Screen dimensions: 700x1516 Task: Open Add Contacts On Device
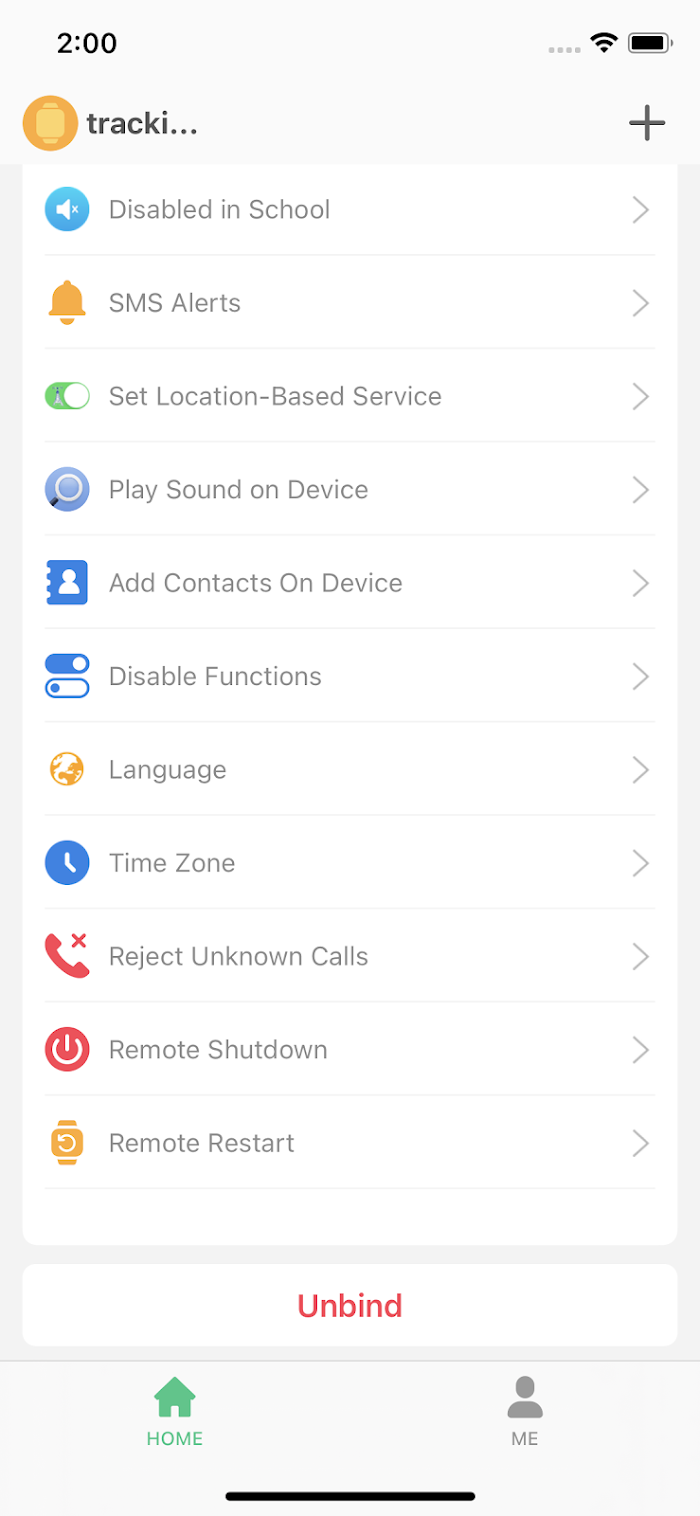(x=350, y=583)
